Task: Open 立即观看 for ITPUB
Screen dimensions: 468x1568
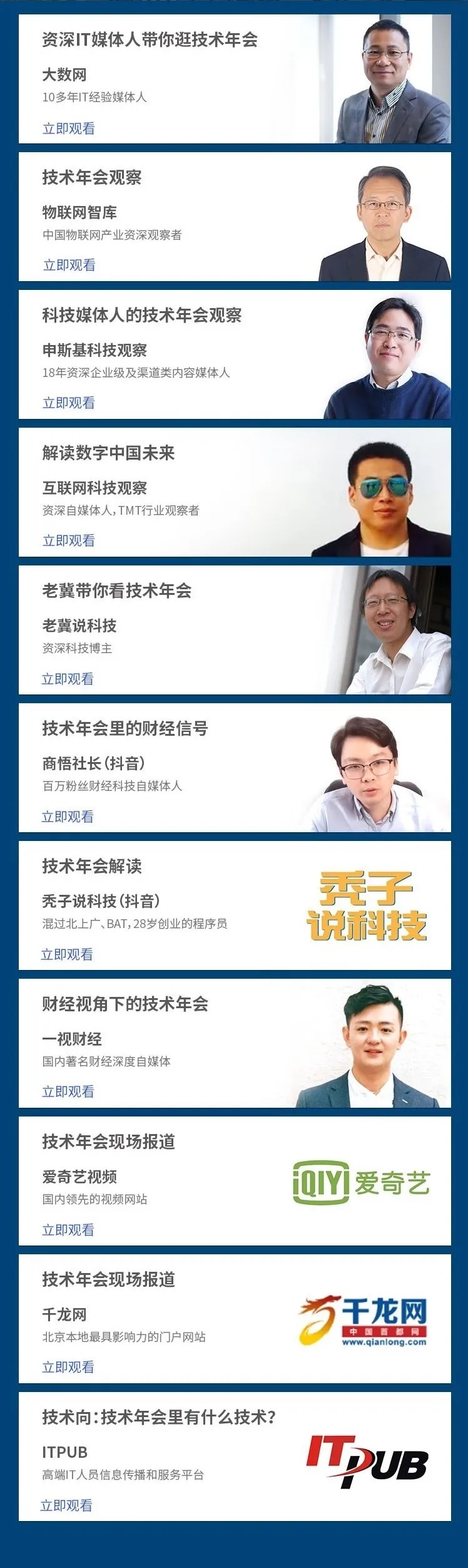Action: click(66, 1505)
